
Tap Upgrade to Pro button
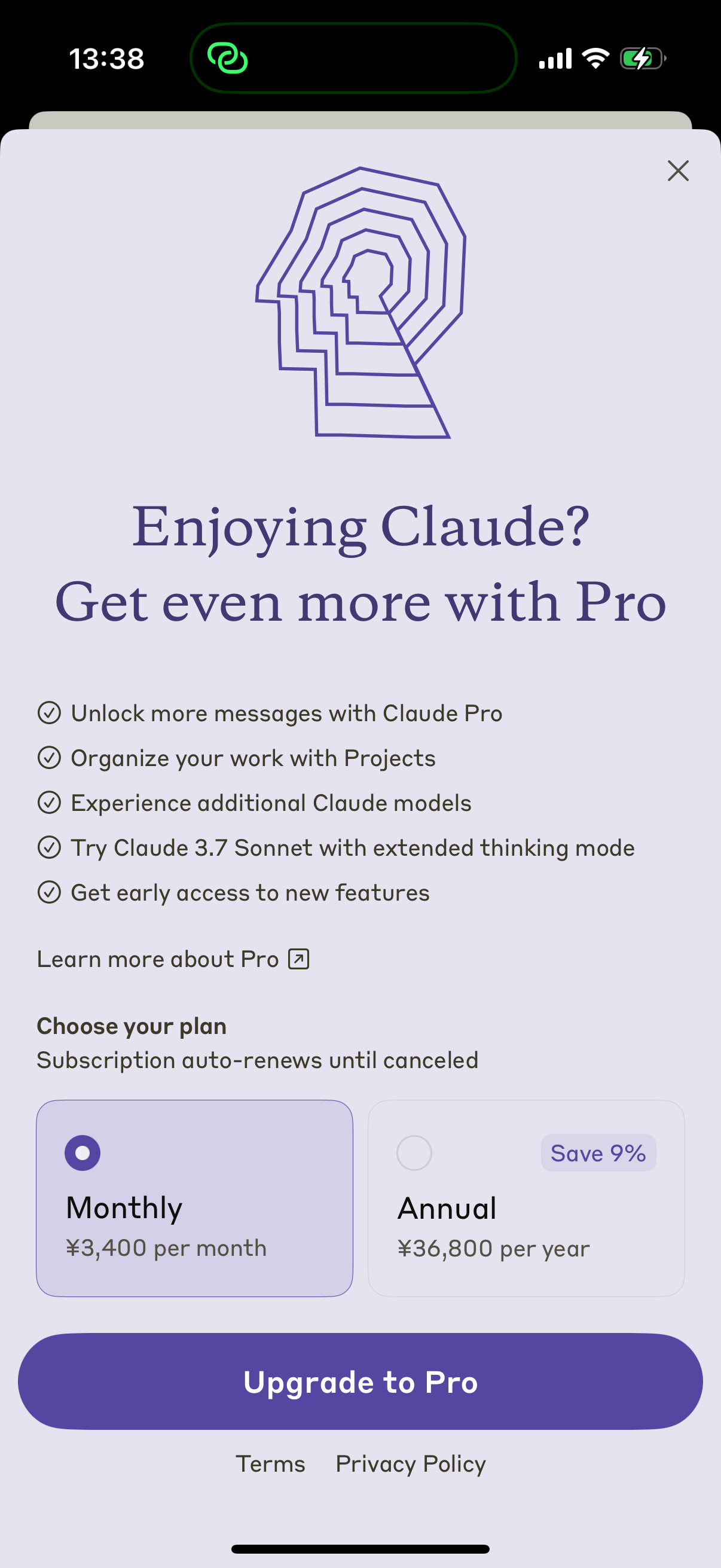pyautogui.click(x=360, y=1382)
